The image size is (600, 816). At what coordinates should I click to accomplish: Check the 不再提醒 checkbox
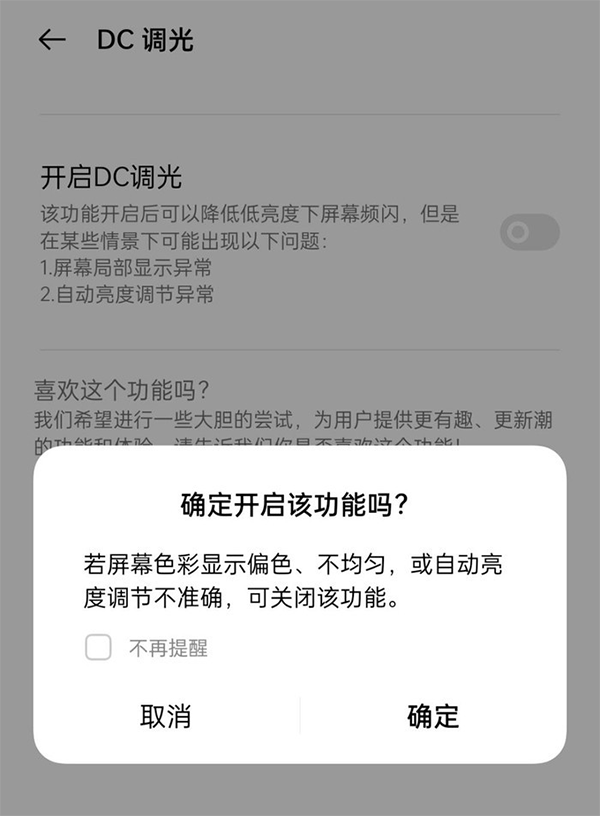pos(98,648)
